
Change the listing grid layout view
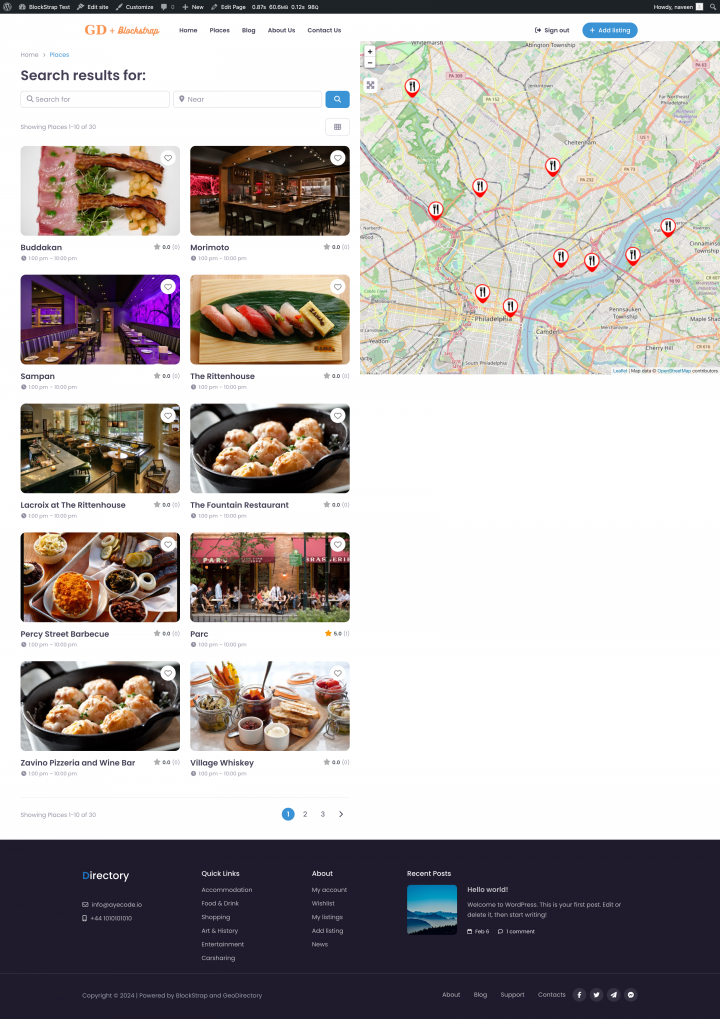[337, 127]
